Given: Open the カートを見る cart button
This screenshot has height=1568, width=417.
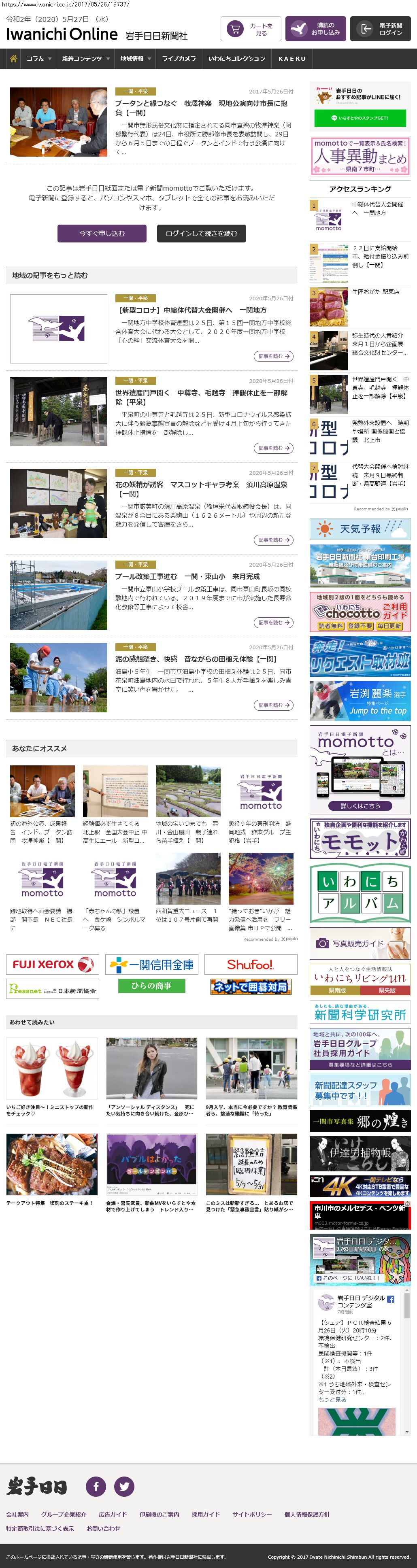Looking at the screenshot, I should click(249, 29).
